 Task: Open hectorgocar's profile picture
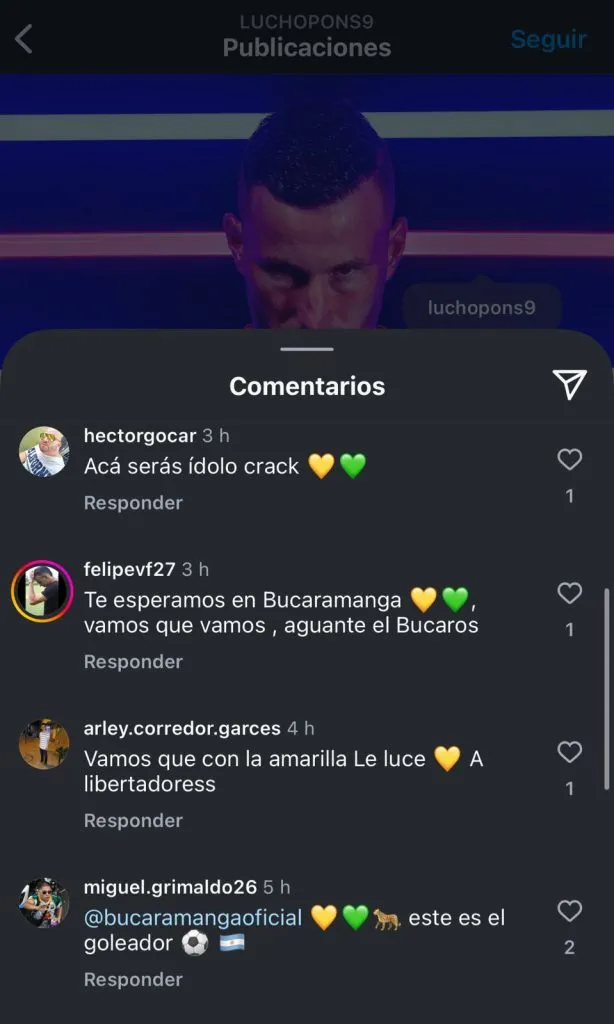tap(44, 452)
